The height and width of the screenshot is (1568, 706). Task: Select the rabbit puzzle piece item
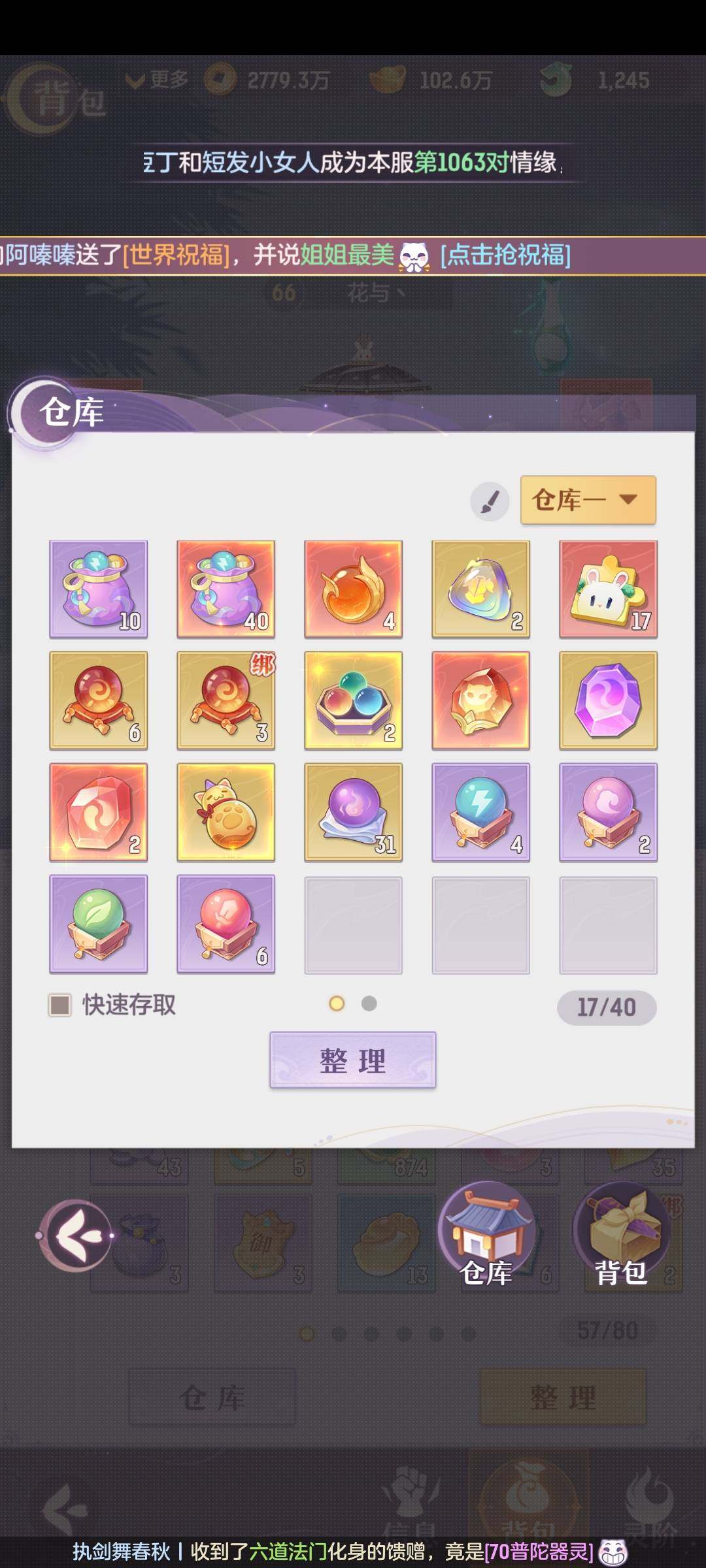pos(608,589)
